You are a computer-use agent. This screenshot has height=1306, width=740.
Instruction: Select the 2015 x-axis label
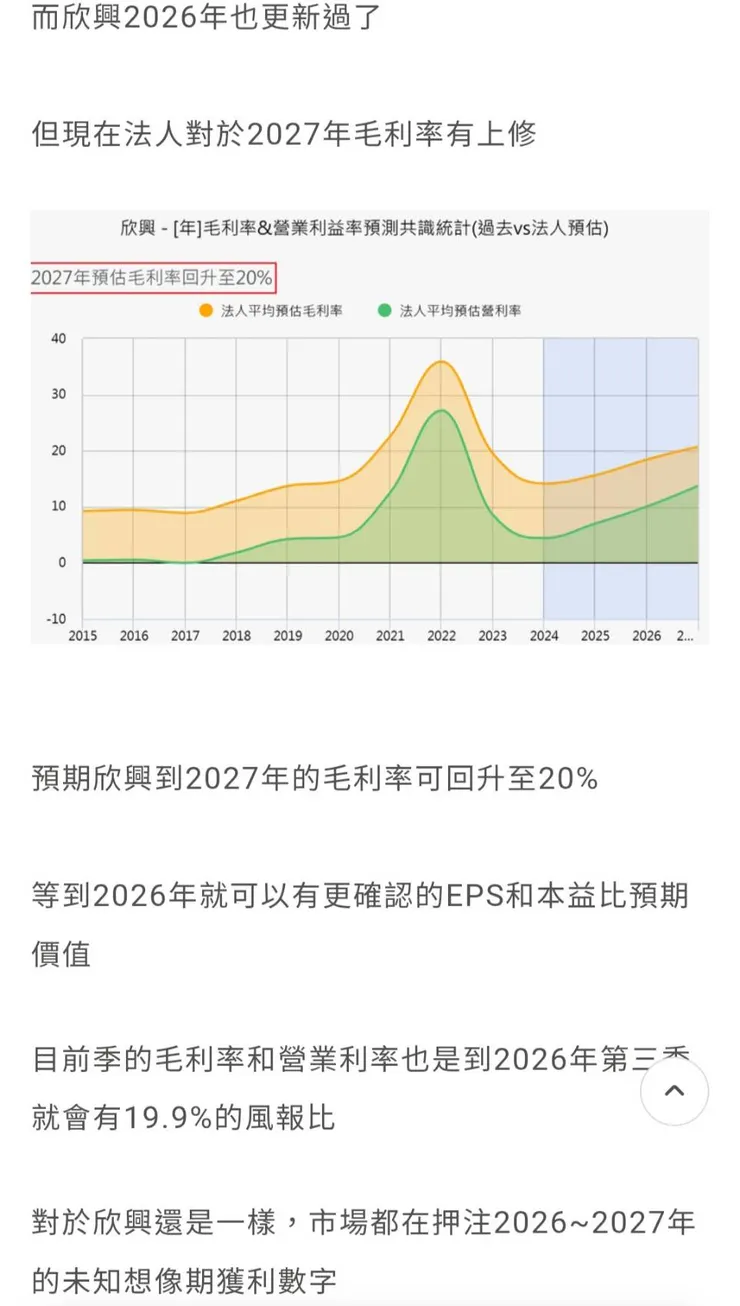point(84,634)
